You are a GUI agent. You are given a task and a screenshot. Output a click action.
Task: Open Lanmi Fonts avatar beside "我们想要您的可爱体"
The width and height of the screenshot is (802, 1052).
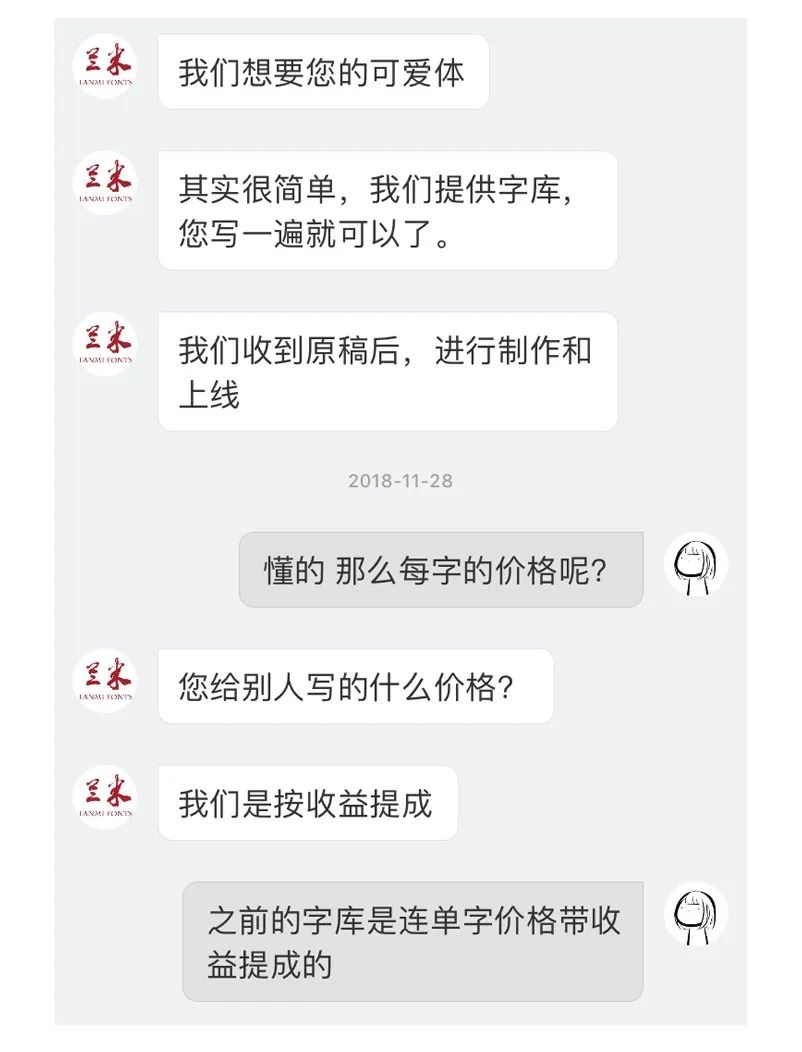pos(104,67)
